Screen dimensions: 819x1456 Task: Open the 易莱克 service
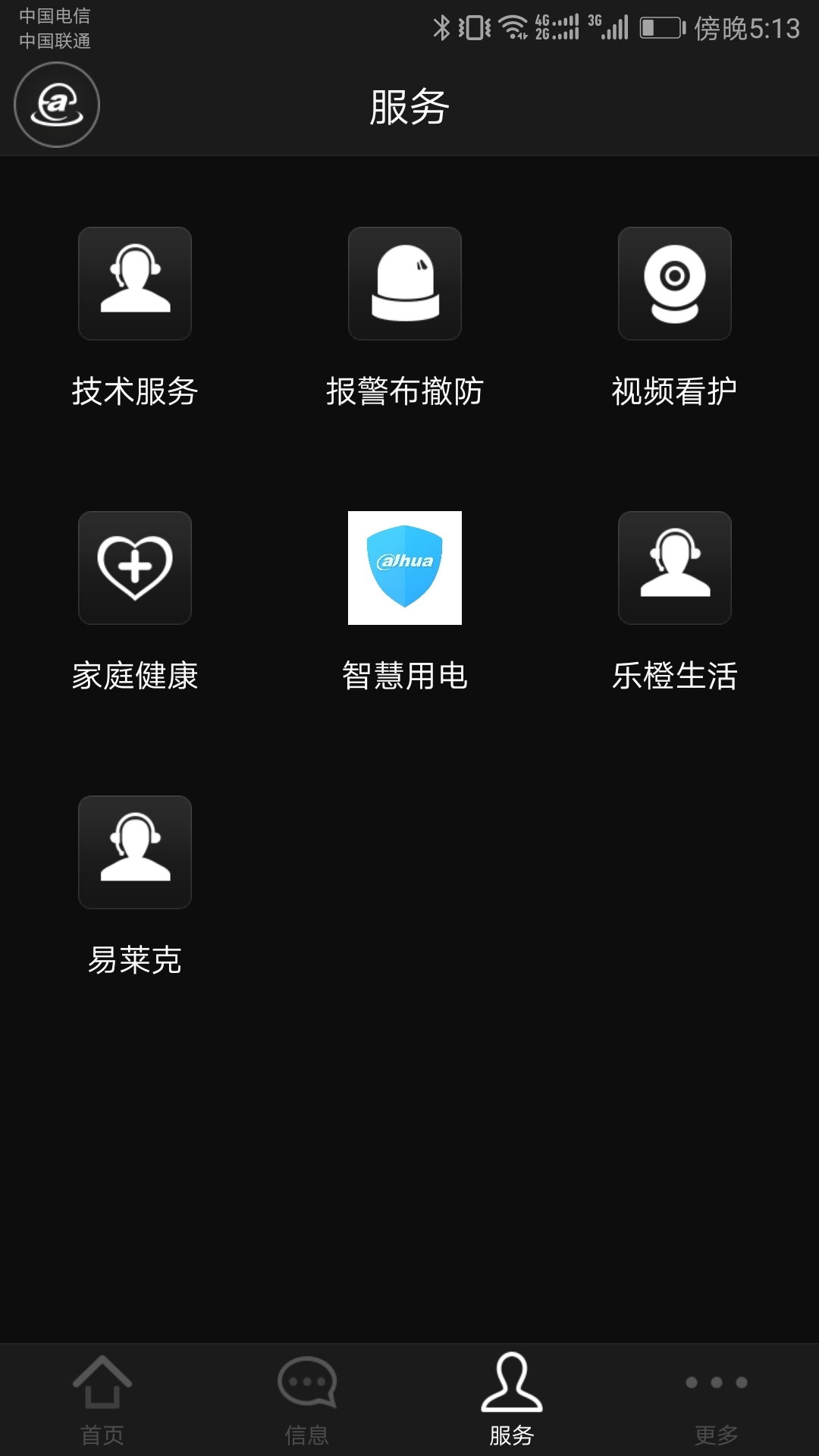tap(135, 852)
